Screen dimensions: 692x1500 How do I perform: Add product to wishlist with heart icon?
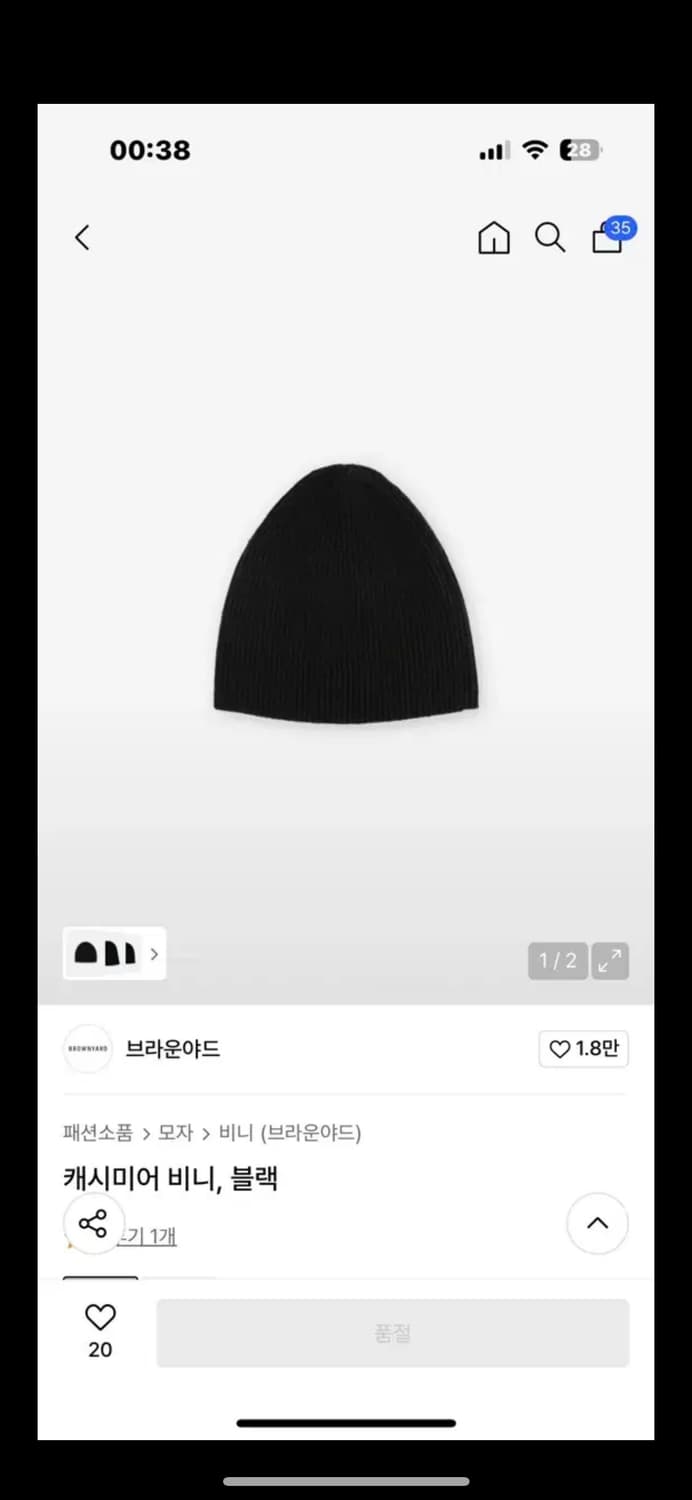click(100, 1318)
